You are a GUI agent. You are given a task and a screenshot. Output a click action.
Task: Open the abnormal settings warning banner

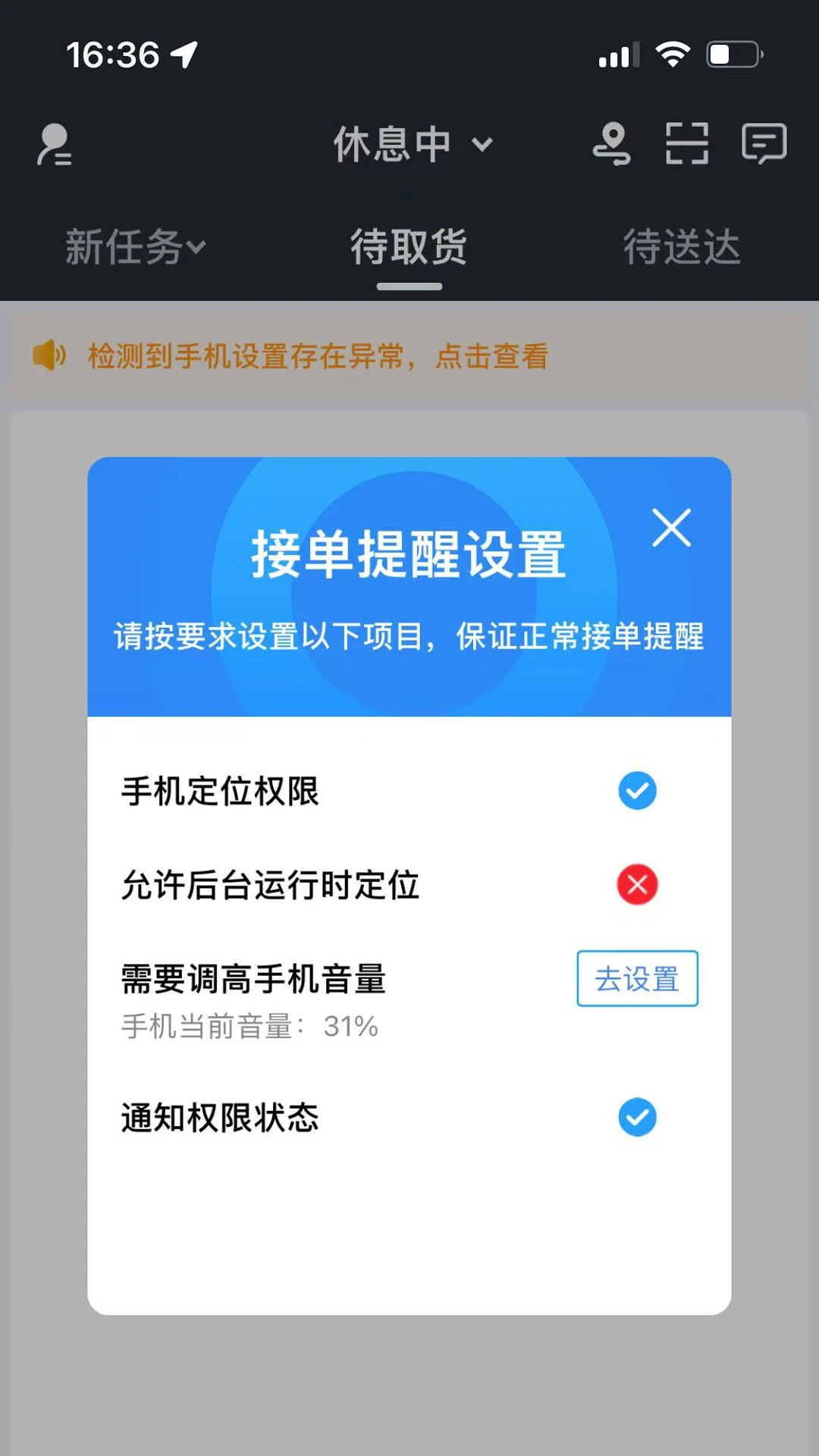coord(318,355)
